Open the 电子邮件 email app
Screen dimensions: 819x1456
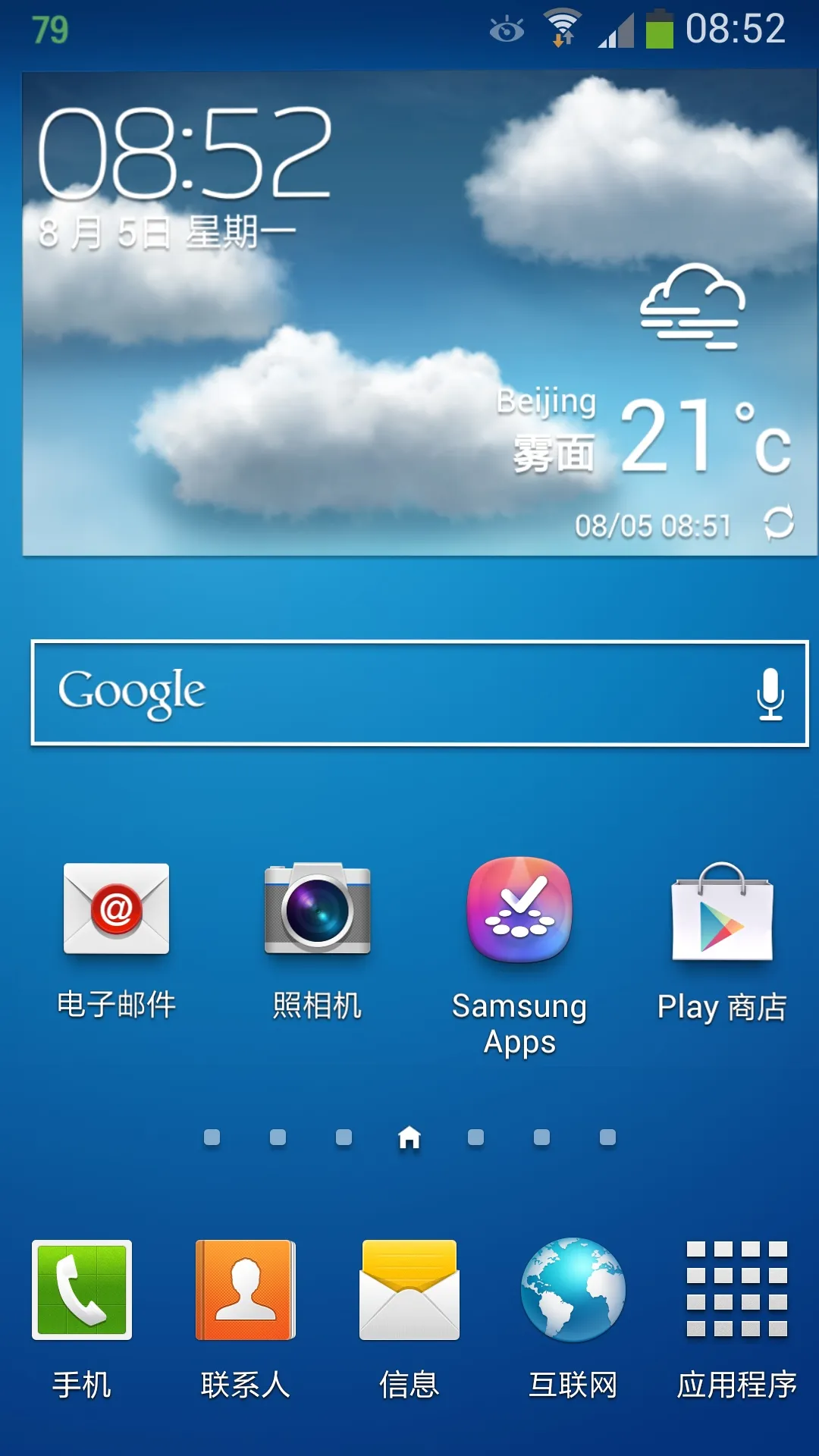(x=116, y=910)
